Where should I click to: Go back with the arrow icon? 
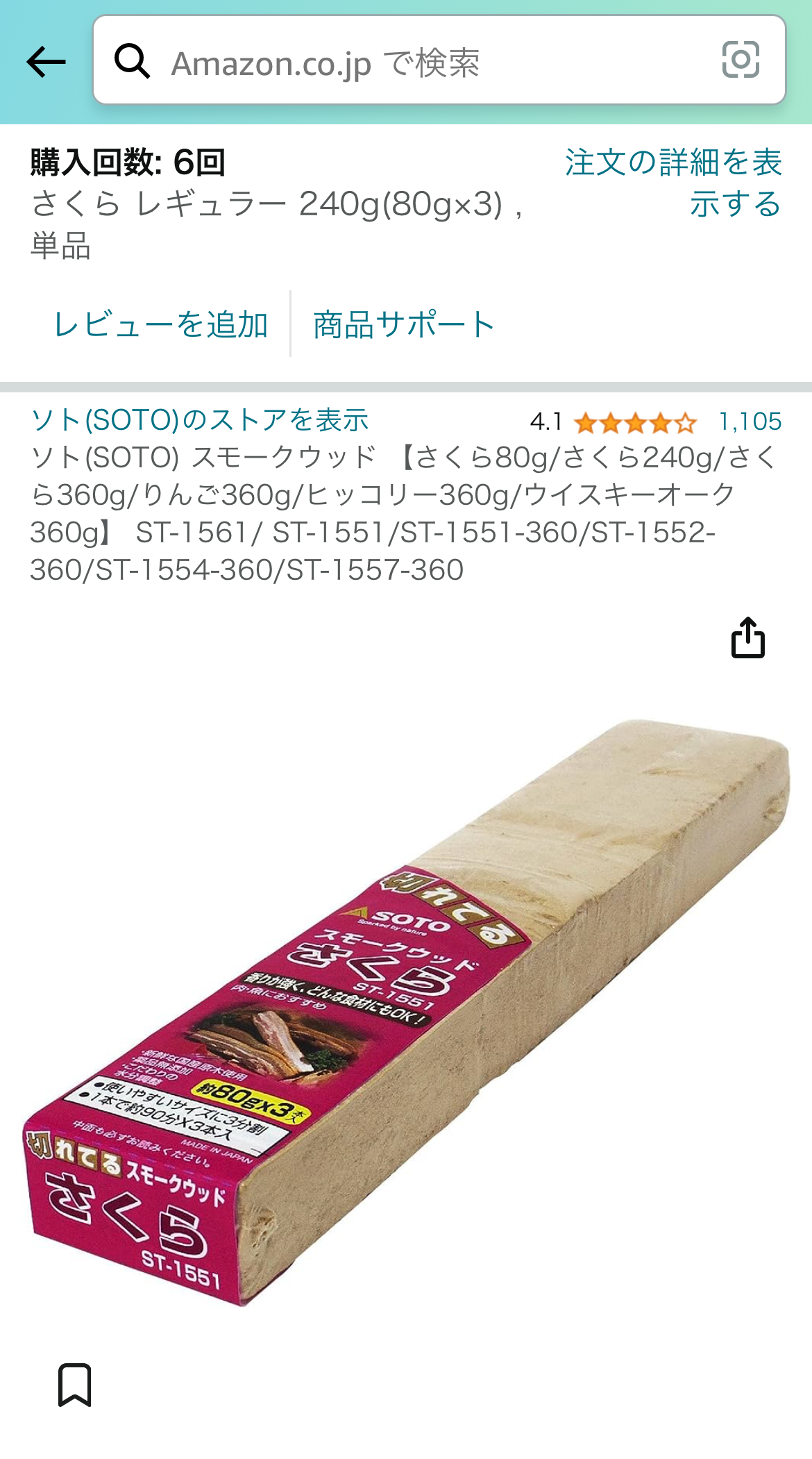click(46, 62)
